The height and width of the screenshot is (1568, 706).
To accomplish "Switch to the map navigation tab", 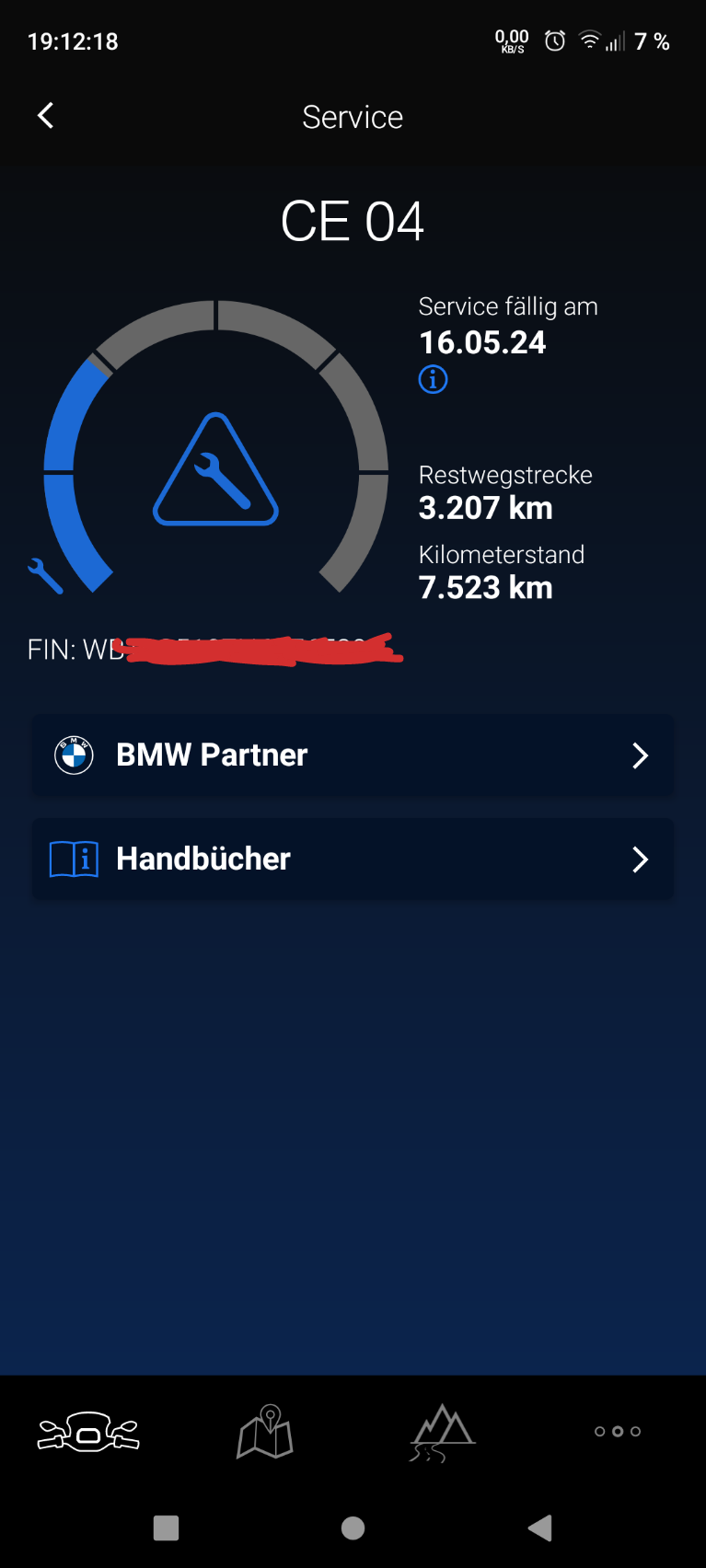I will pyautogui.click(x=265, y=1432).
